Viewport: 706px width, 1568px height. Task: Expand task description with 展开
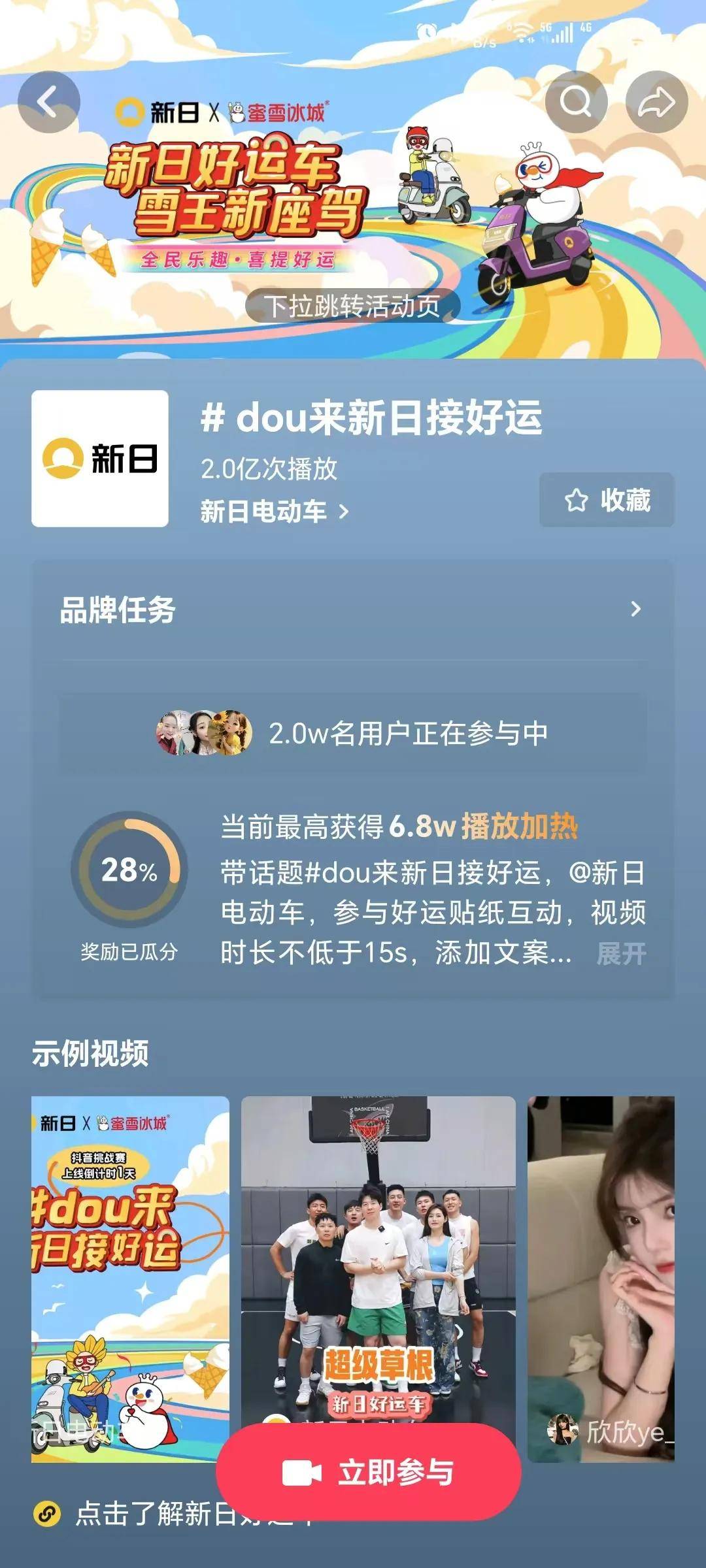621,954
